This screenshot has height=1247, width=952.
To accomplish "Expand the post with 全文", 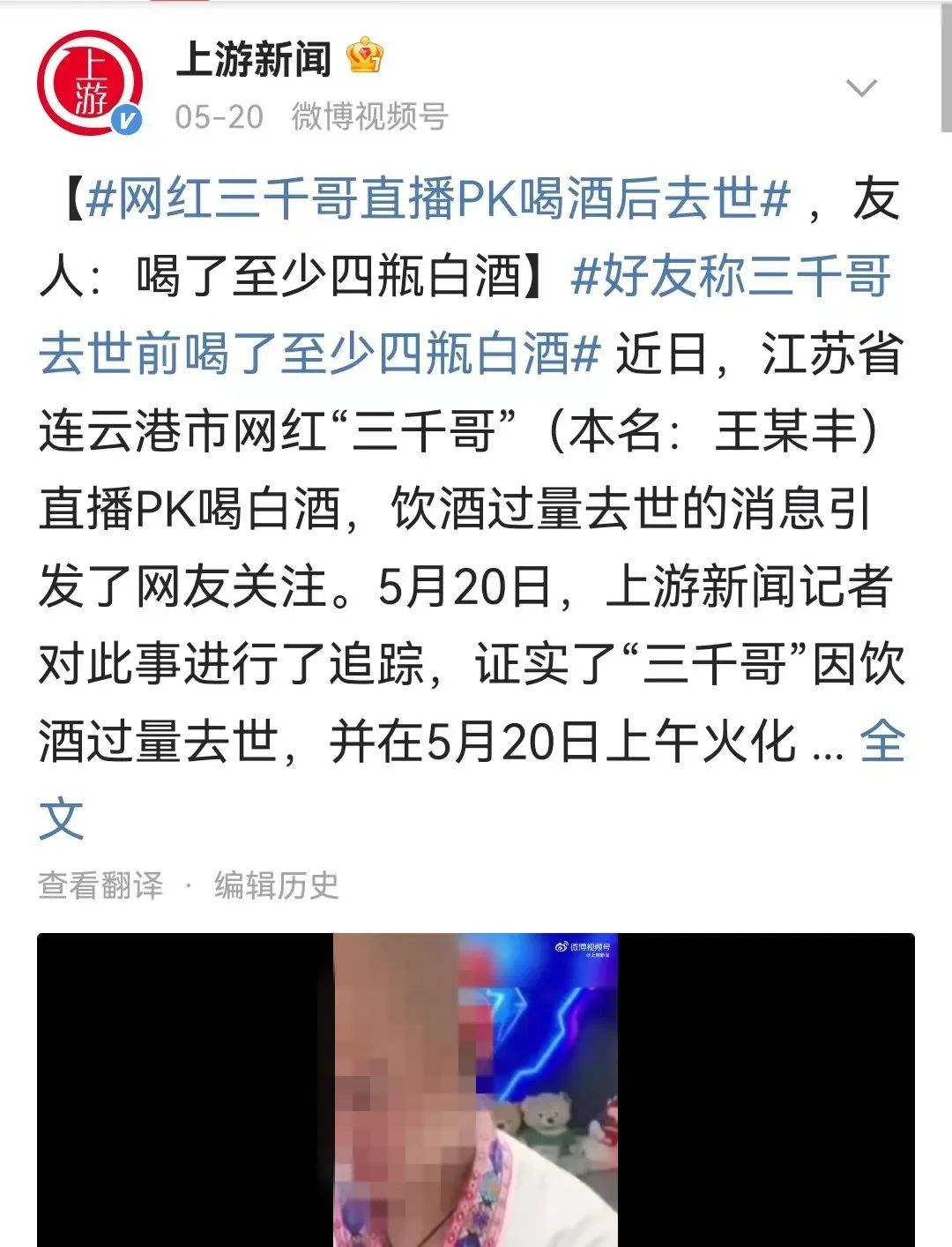I will pyautogui.click(x=882, y=743).
